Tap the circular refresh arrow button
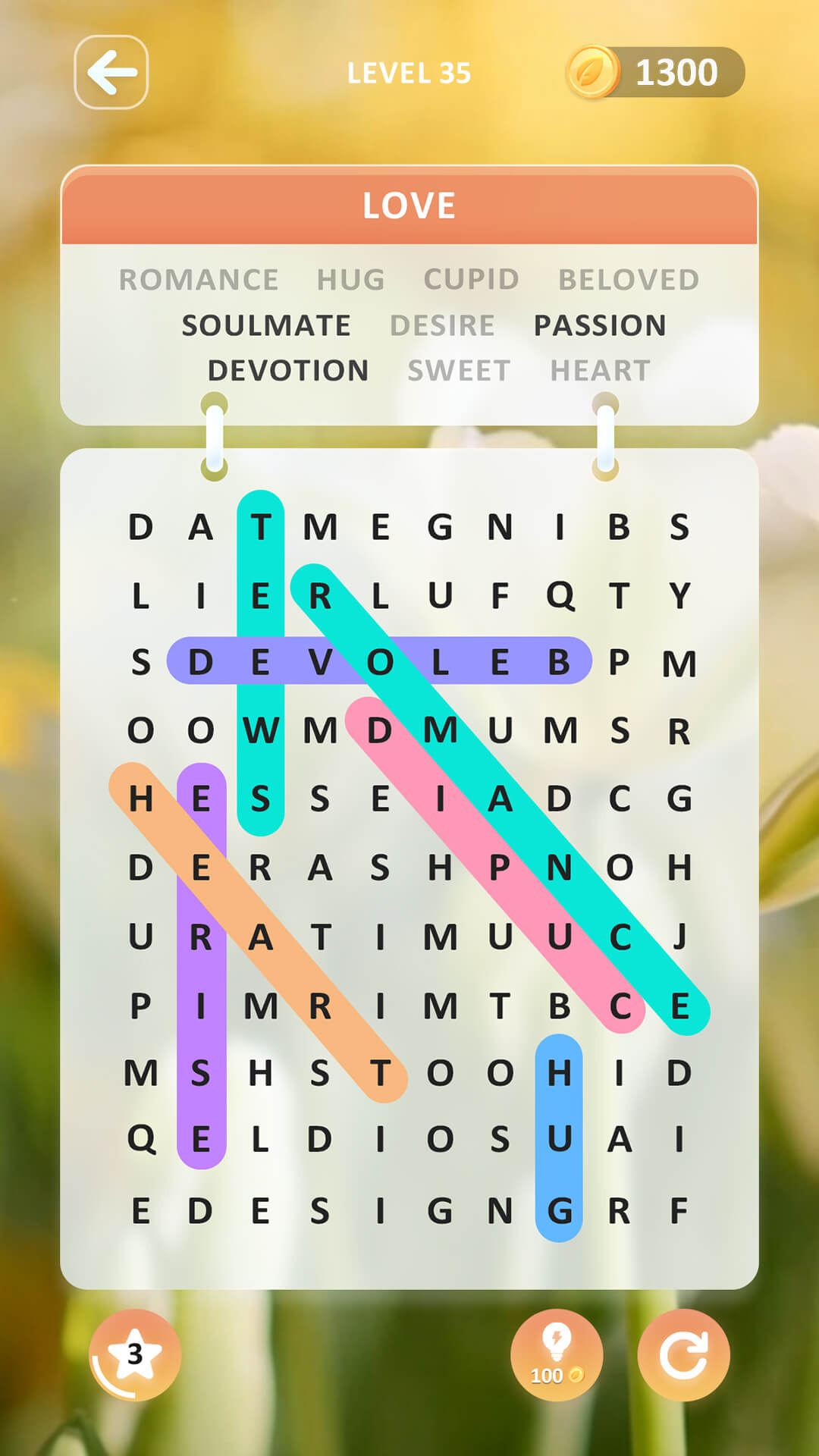This screenshot has height=1456, width=819. pos(683,1354)
